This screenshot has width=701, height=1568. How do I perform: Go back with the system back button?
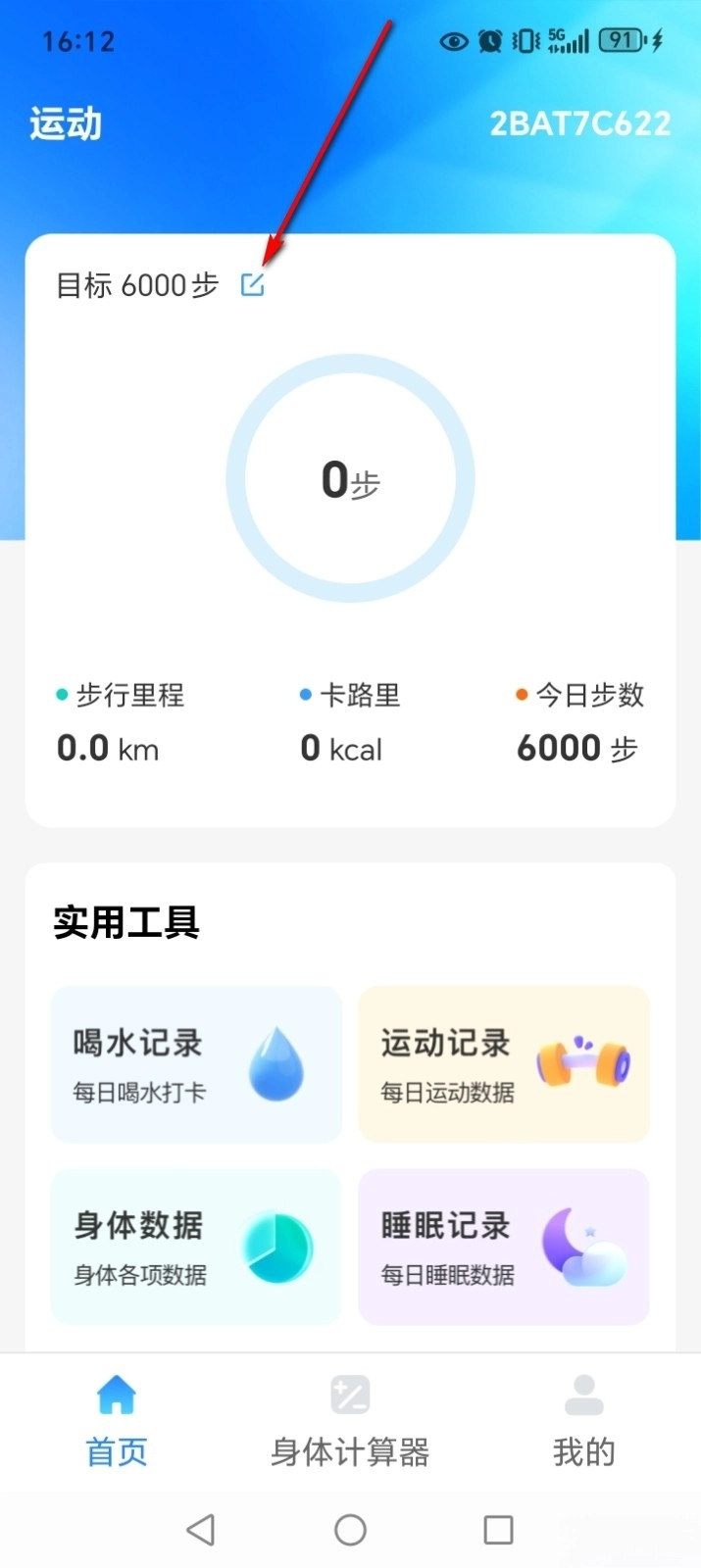201,1530
